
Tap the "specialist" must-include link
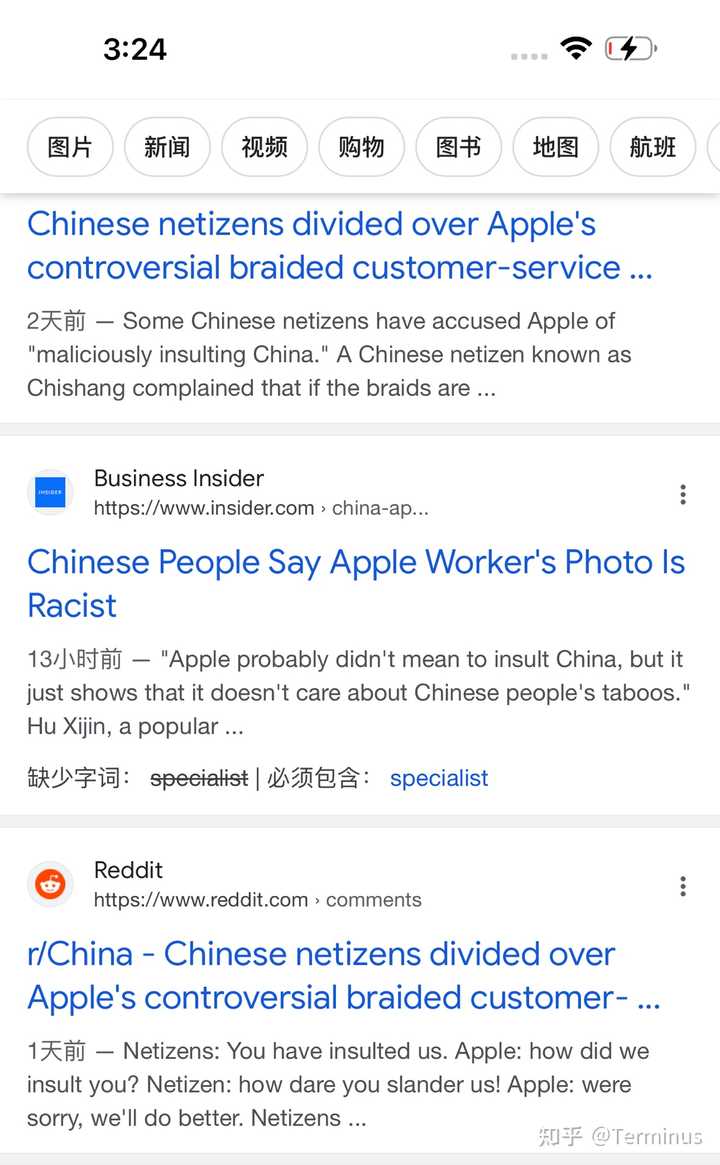point(439,778)
